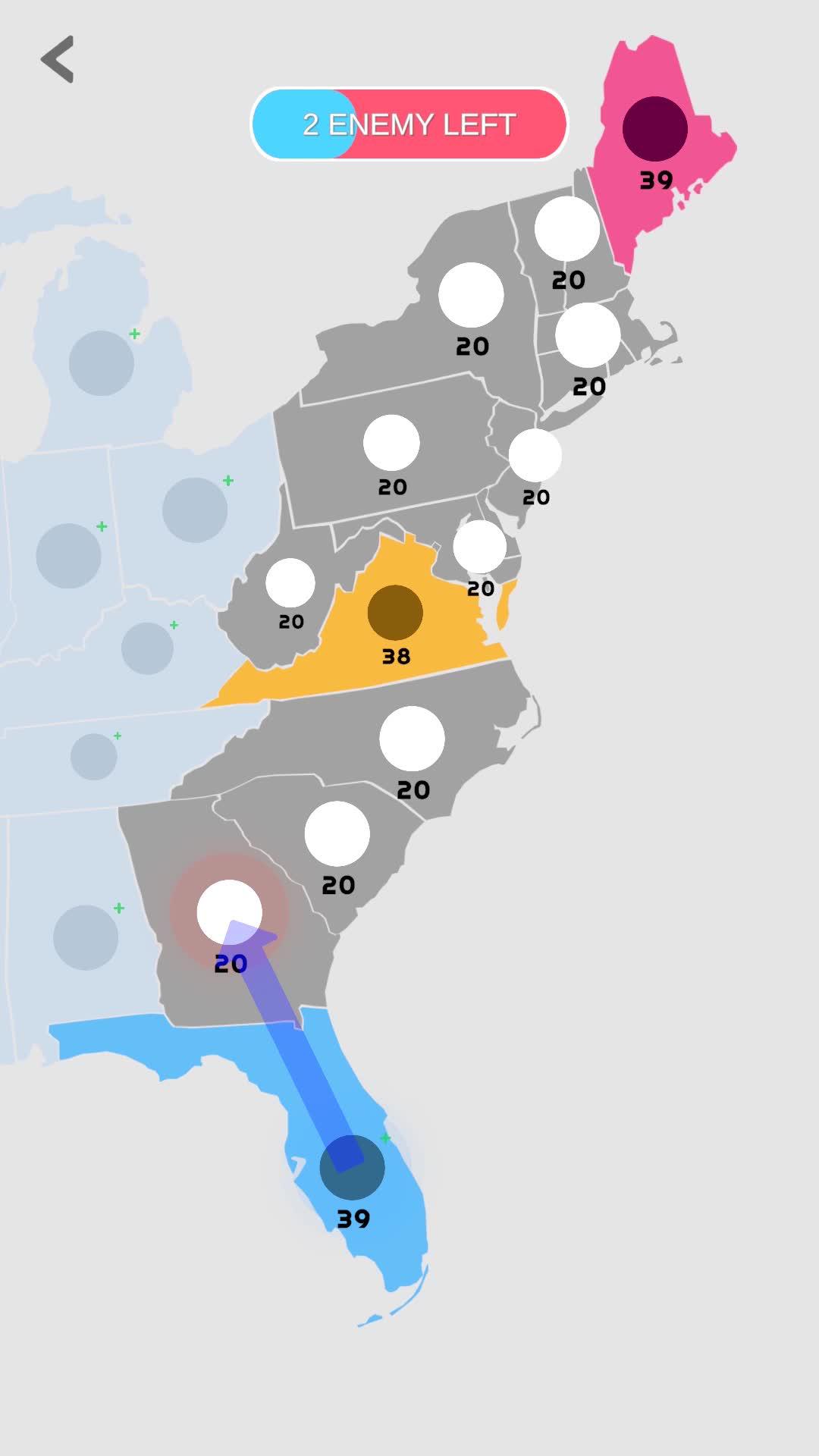Choose the New Jersey troop circle
819x1456 pixels.
pos(535,455)
